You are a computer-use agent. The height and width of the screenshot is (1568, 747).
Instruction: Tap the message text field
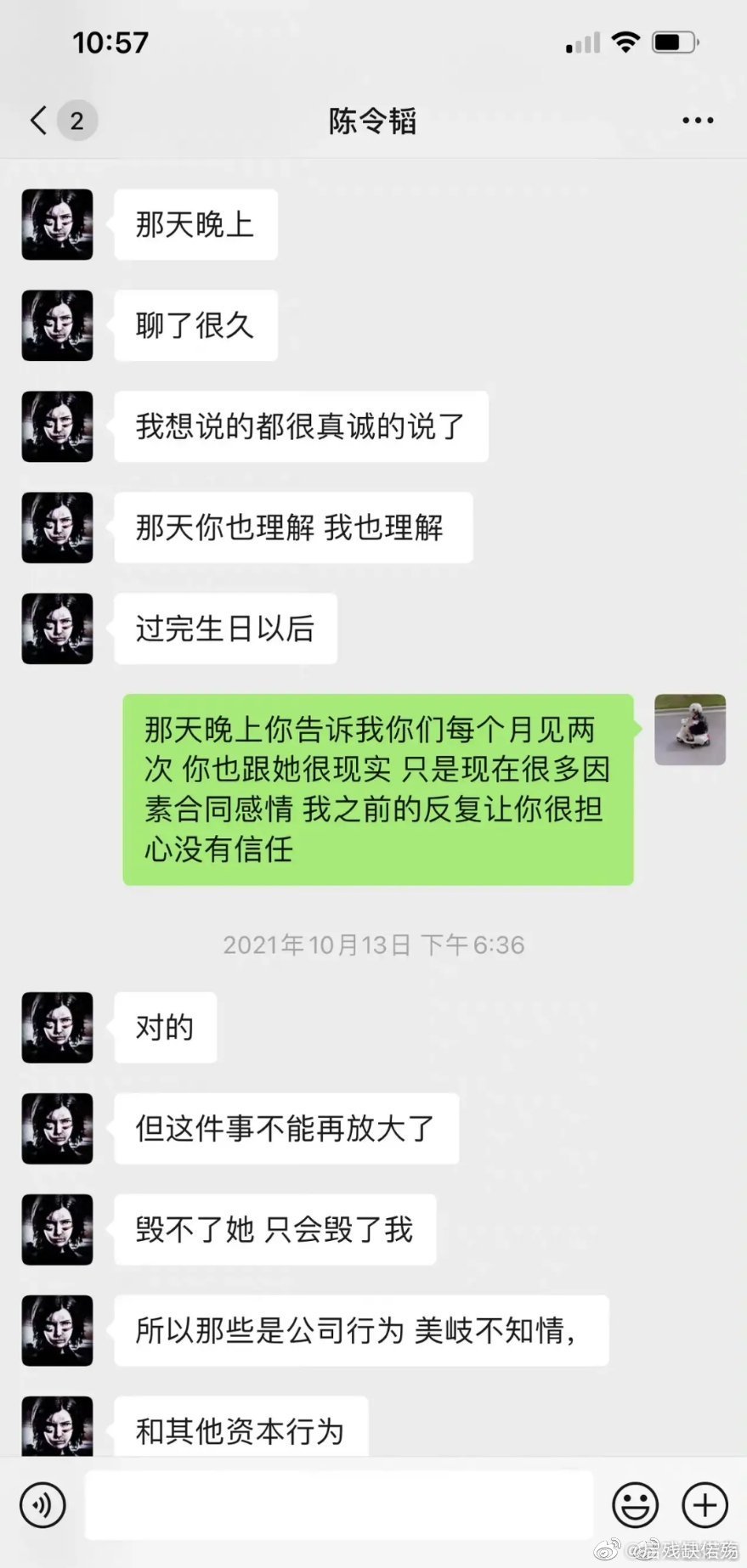click(338, 1505)
